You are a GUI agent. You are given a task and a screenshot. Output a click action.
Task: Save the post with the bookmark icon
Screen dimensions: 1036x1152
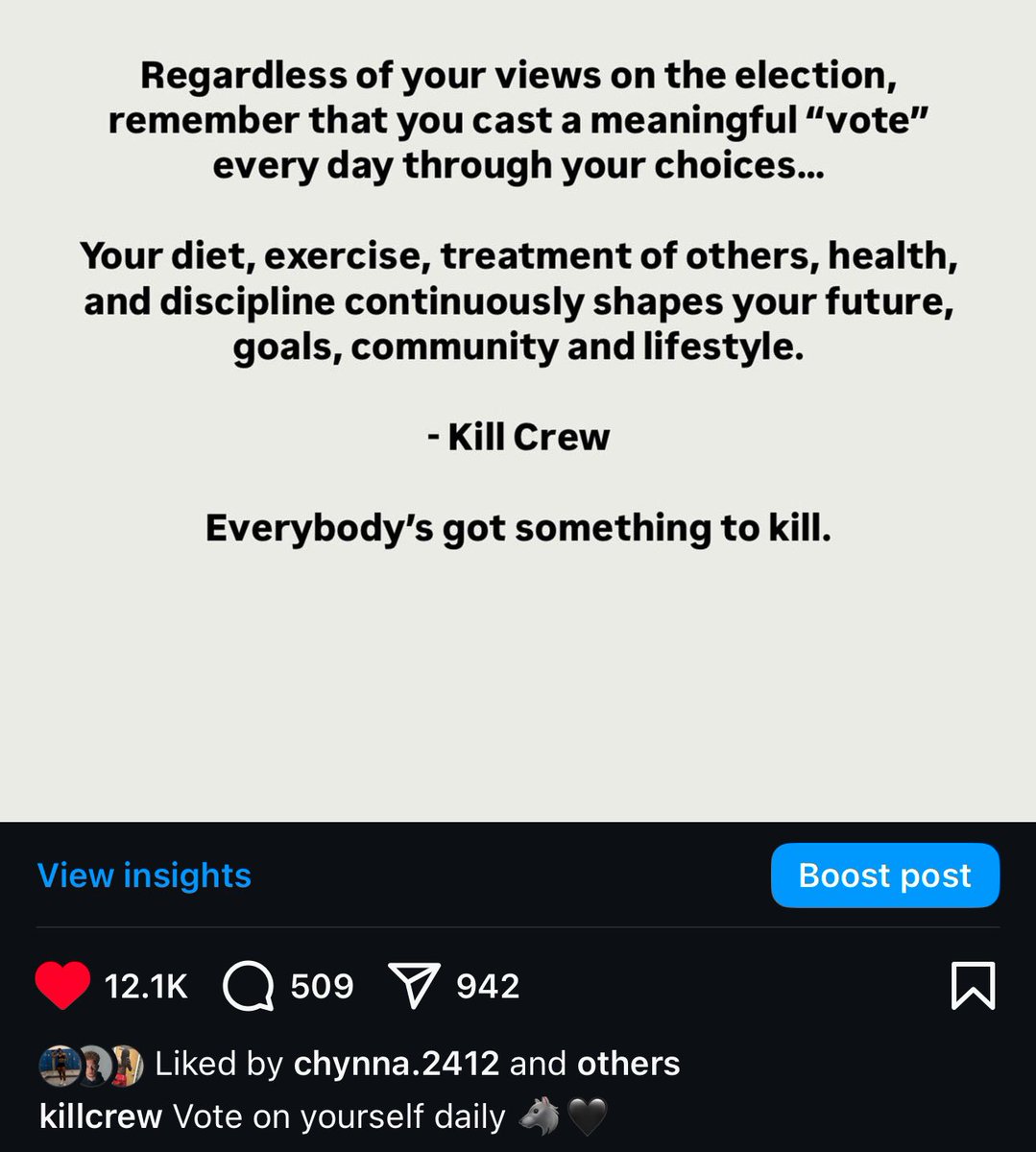tap(973, 986)
